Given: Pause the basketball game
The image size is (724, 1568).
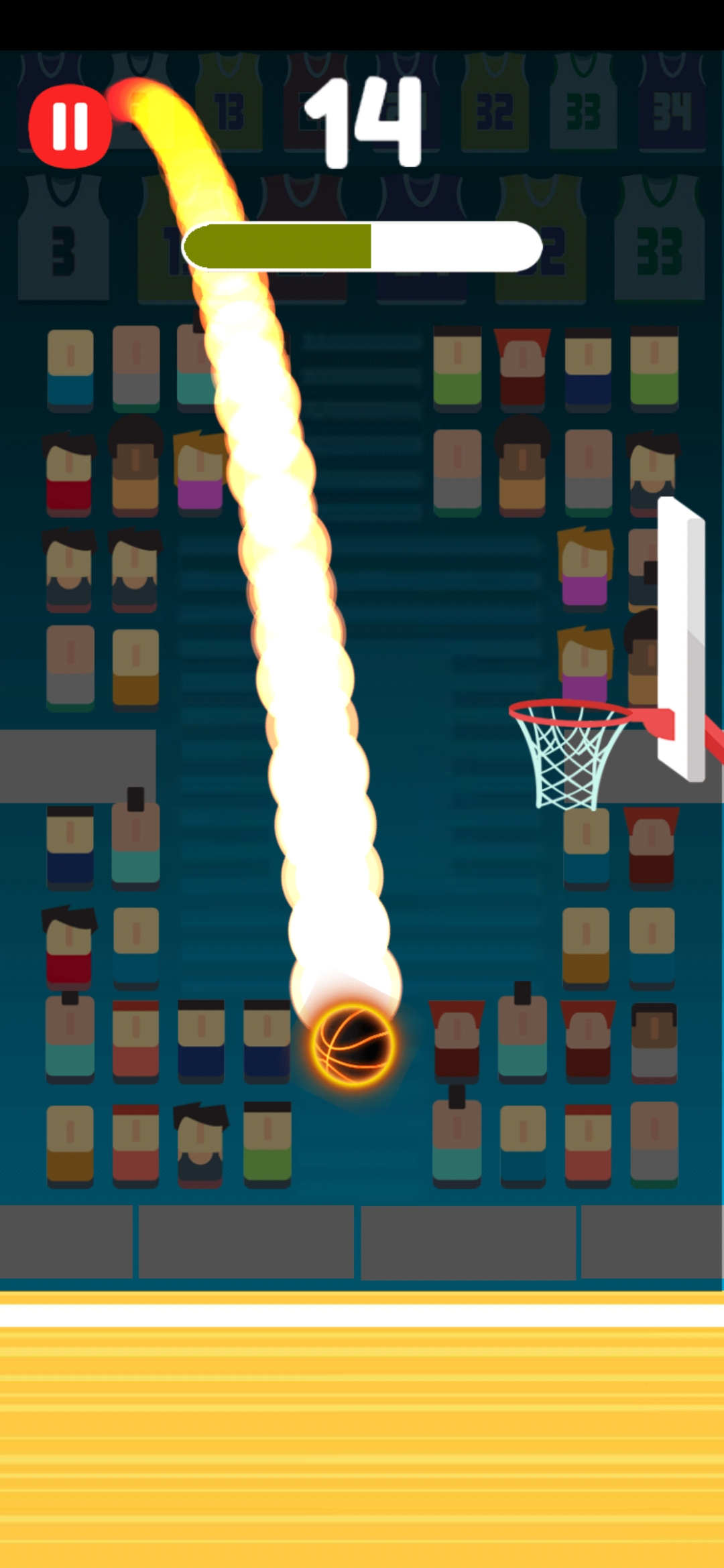Looking at the screenshot, I should tap(70, 126).
